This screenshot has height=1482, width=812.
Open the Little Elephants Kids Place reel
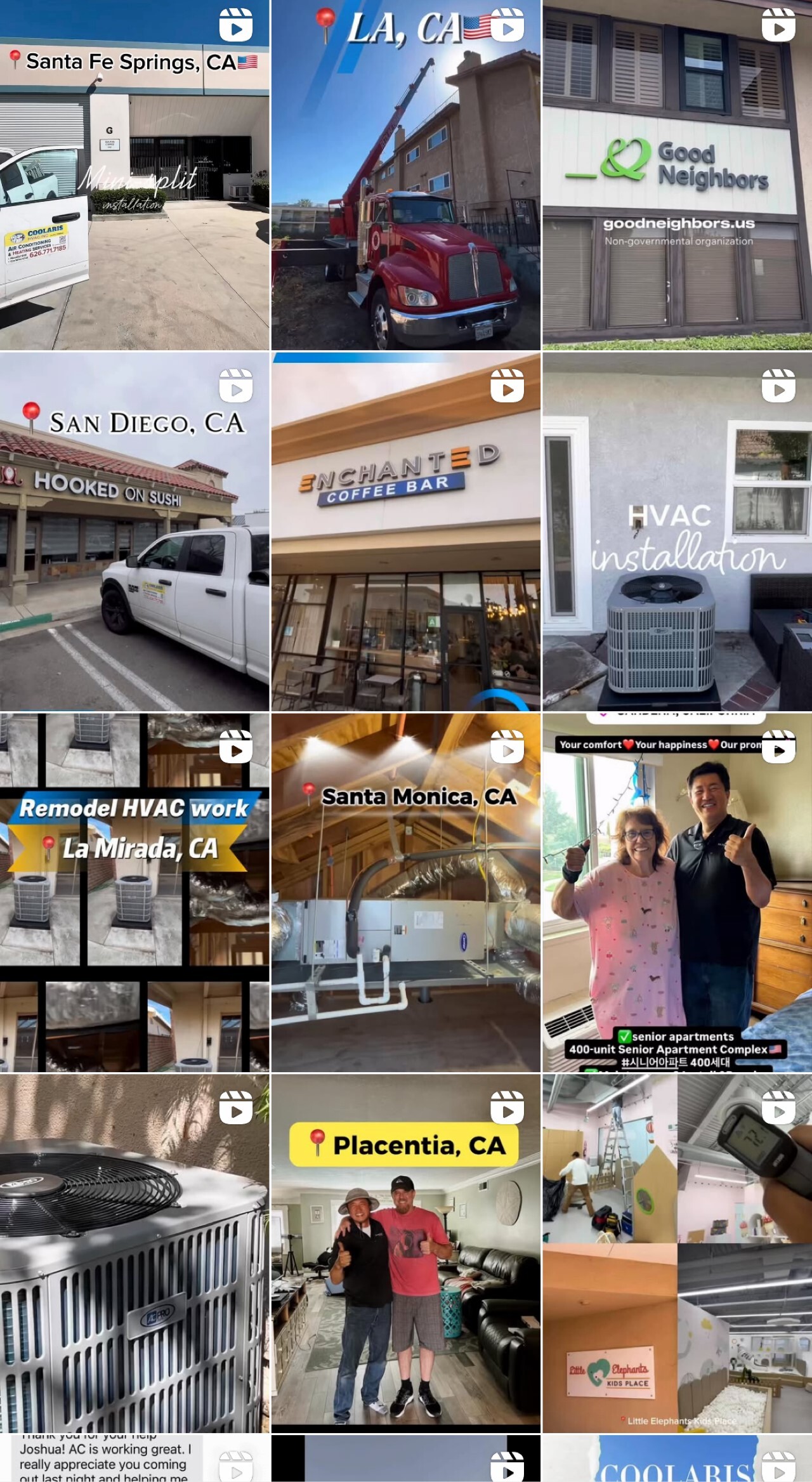677,1253
